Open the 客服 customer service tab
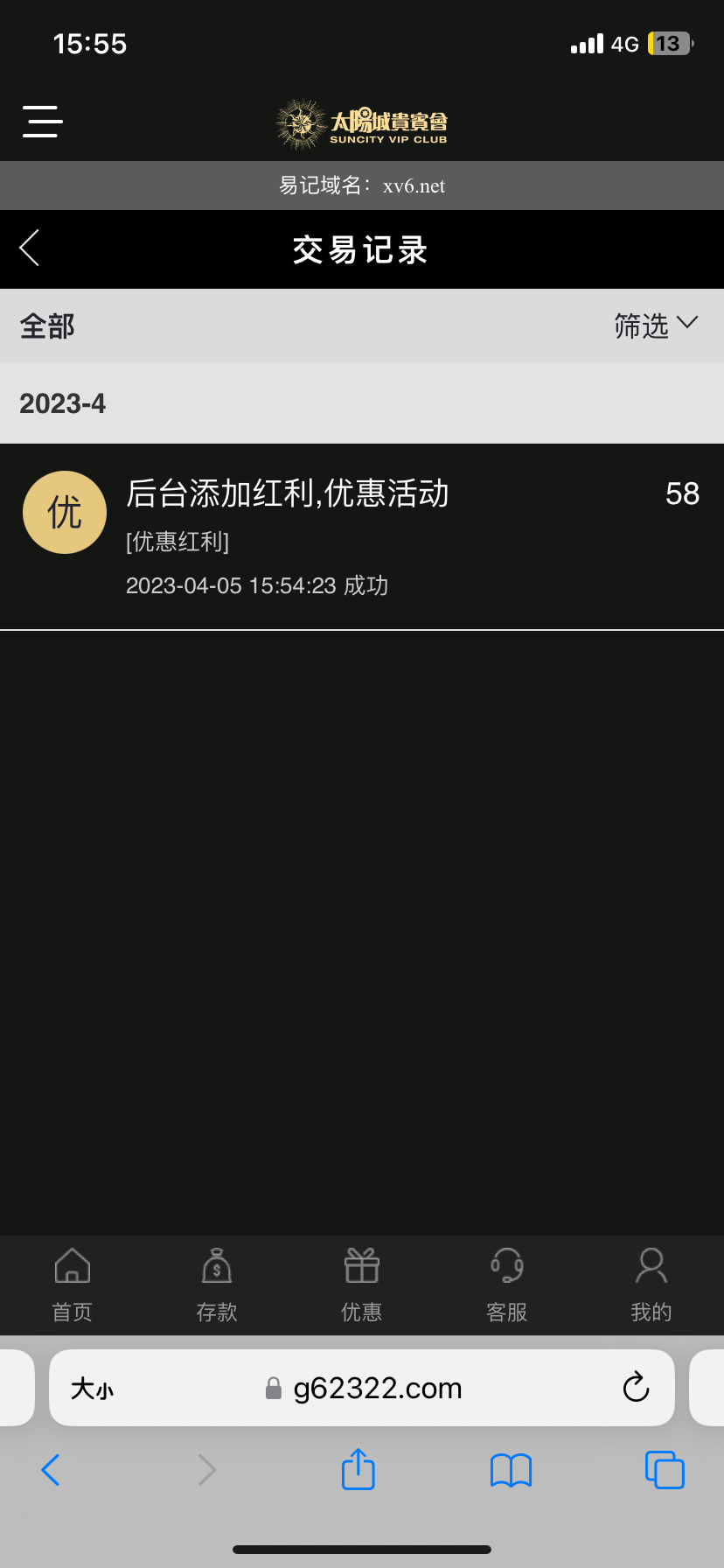Screen dimensions: 724x1568 click(x=507, y=1284)
